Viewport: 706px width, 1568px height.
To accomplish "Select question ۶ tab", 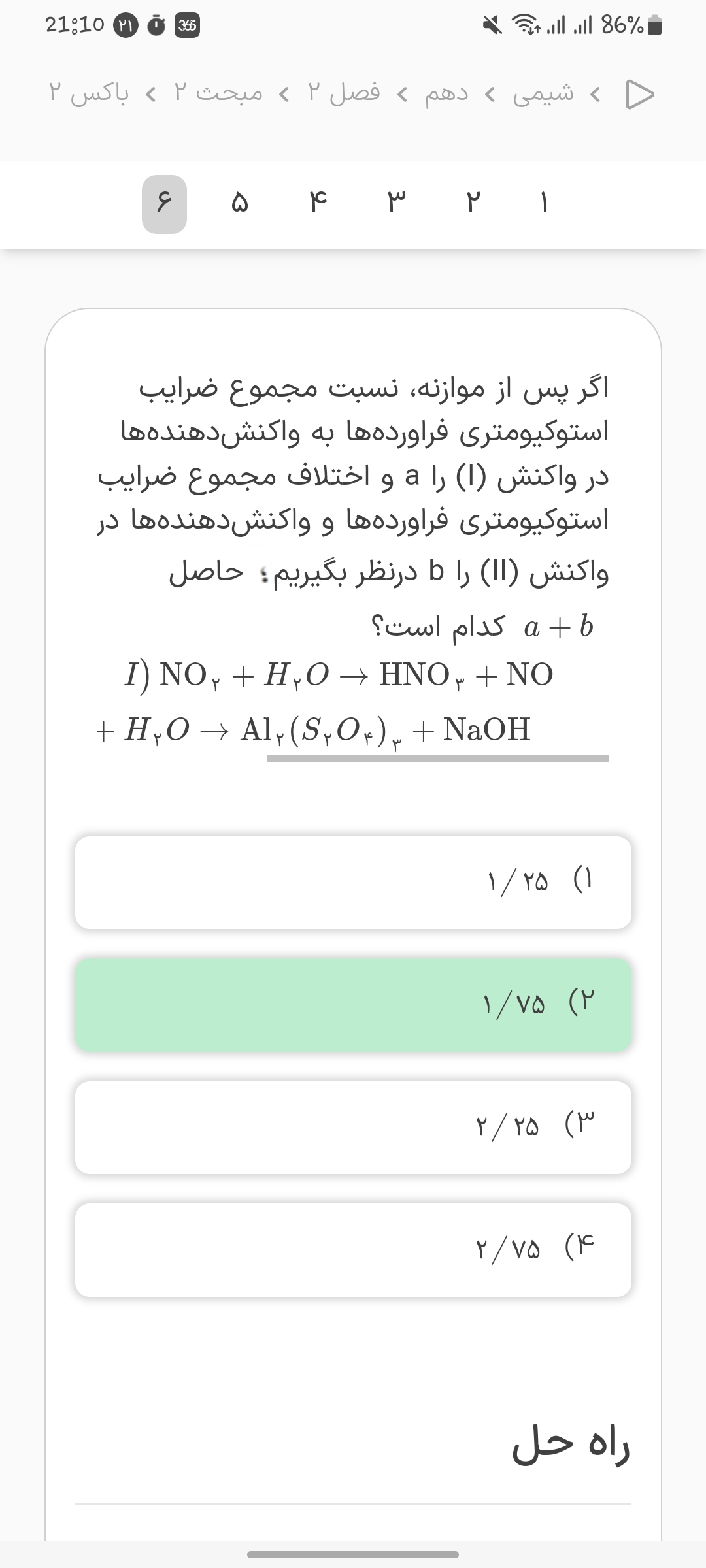I will click(x=164, y=204).
